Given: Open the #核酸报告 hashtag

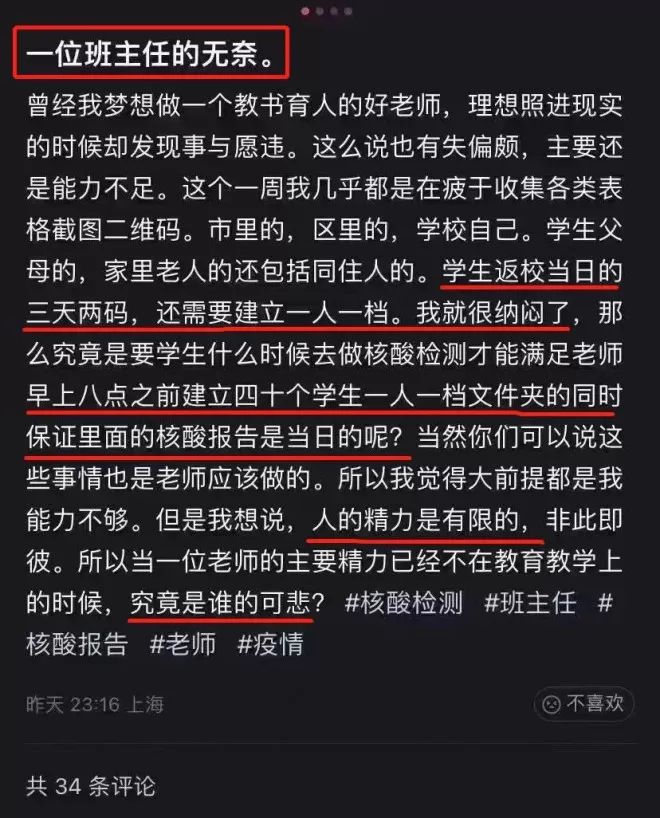Looking at the screenshot, I should 77,644.
